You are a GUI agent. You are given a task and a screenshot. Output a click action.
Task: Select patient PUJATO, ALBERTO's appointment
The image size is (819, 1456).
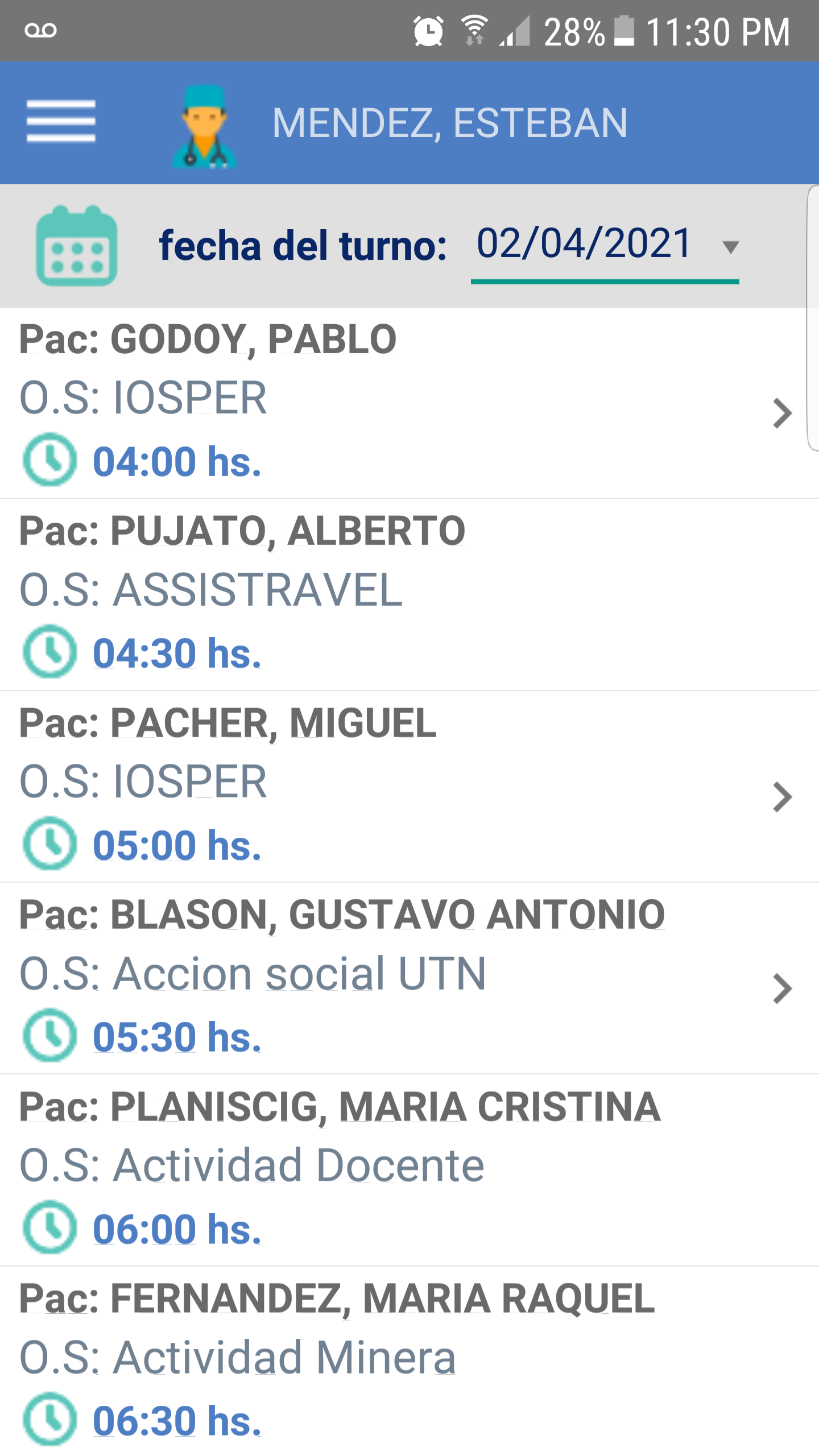coord(409,595)
